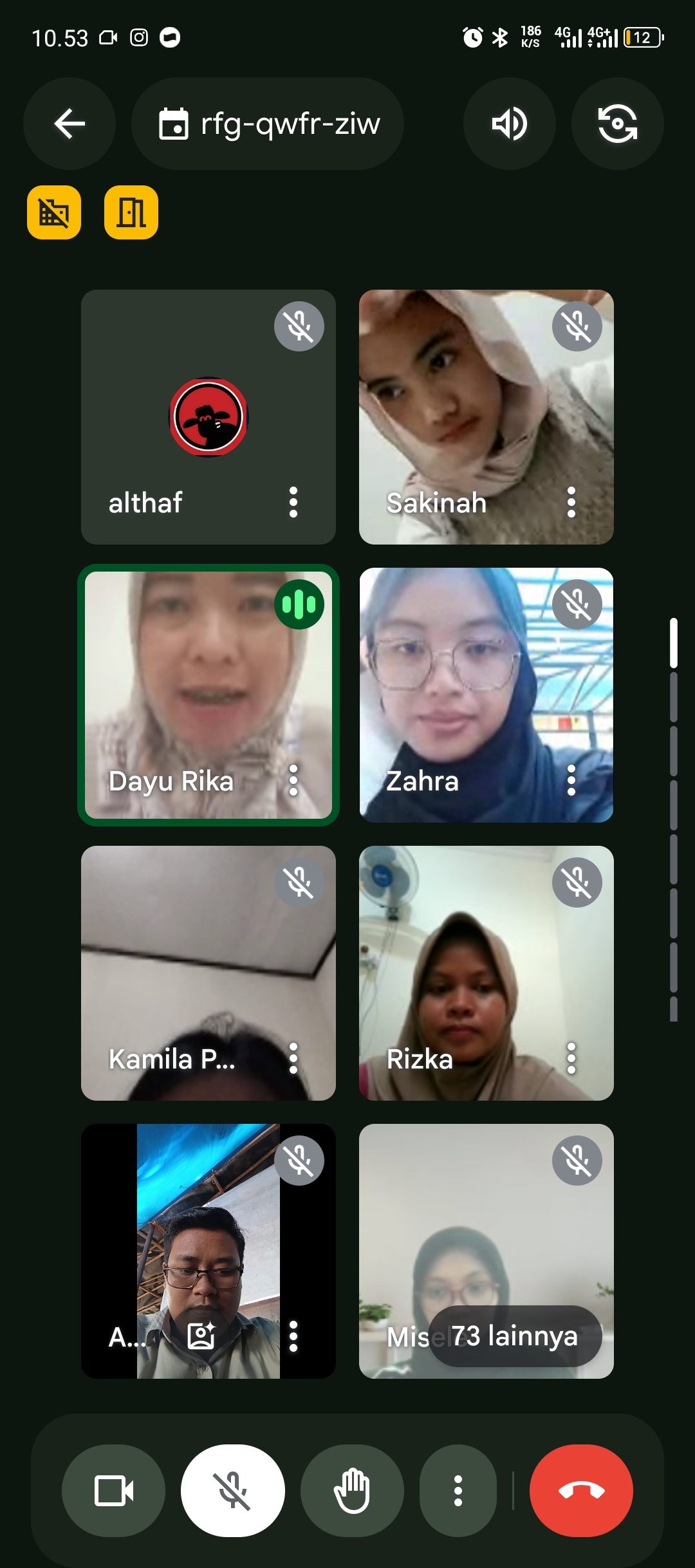
Task: Open meeting details rfg-qwfr-ziw
Action: (268, 124)
